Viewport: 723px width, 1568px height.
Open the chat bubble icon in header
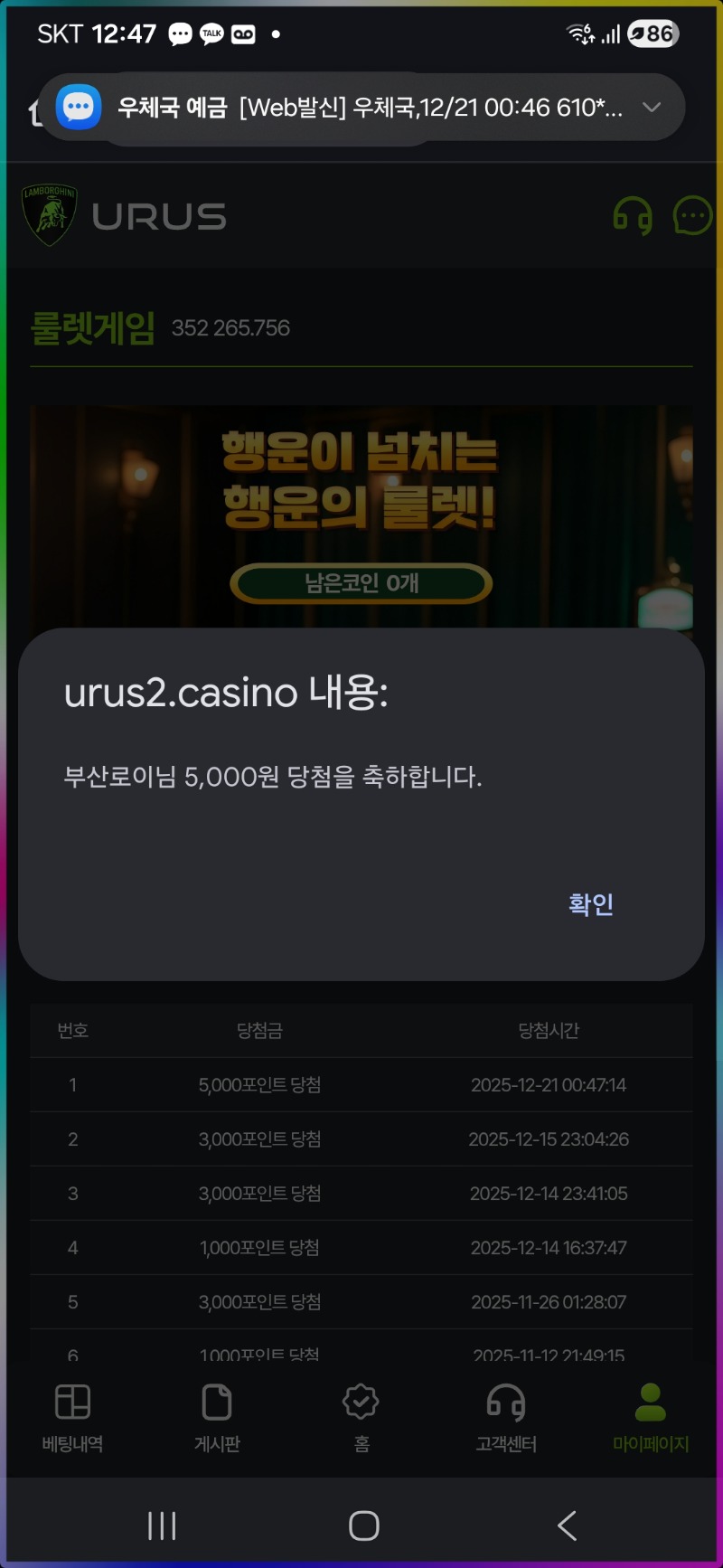coord(693,217)
